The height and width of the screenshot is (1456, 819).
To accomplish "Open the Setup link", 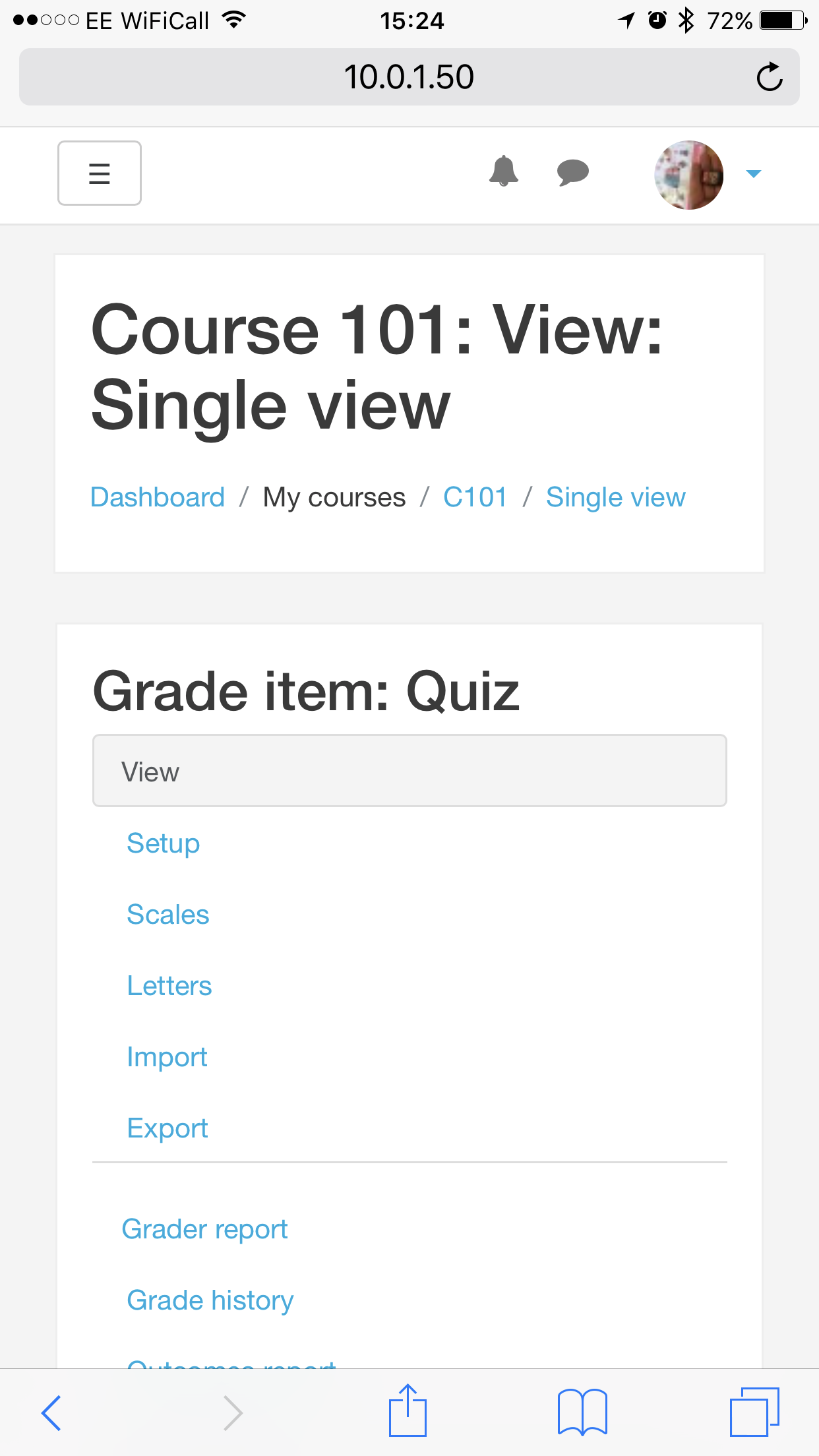I will (x=164, y=843).
